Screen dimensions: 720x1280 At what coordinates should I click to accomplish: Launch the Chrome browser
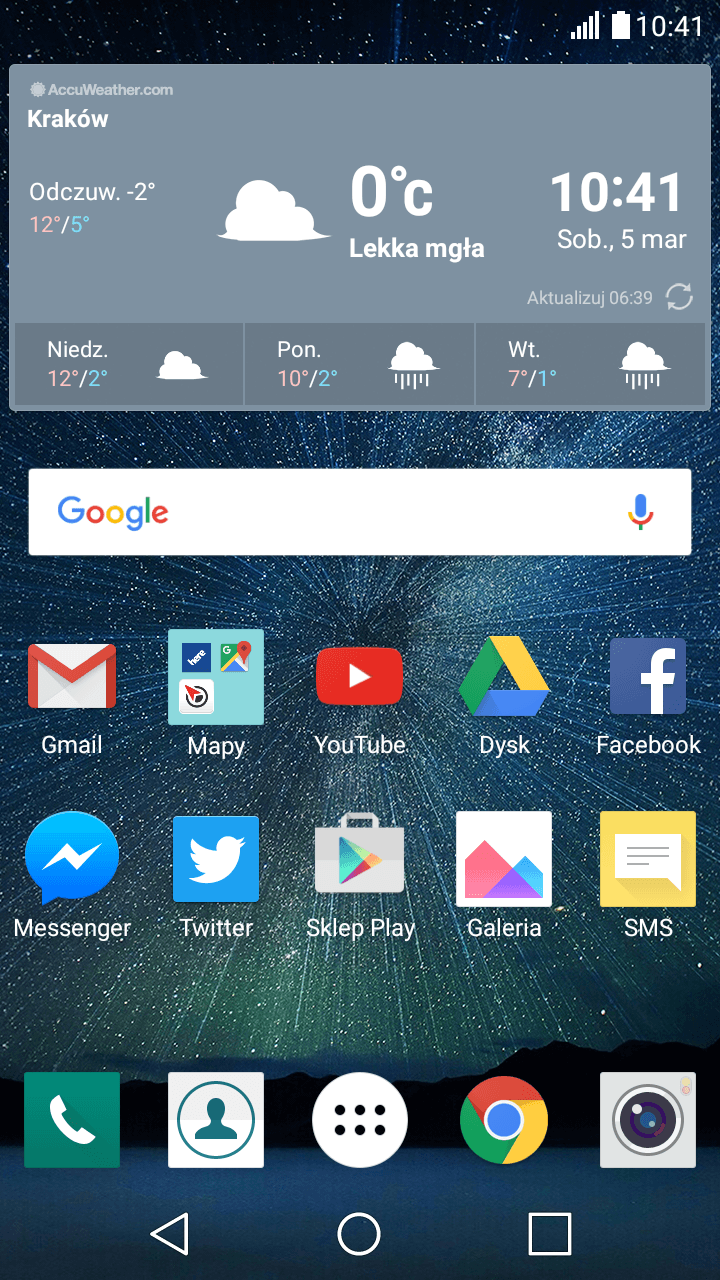pos(504,1120)
